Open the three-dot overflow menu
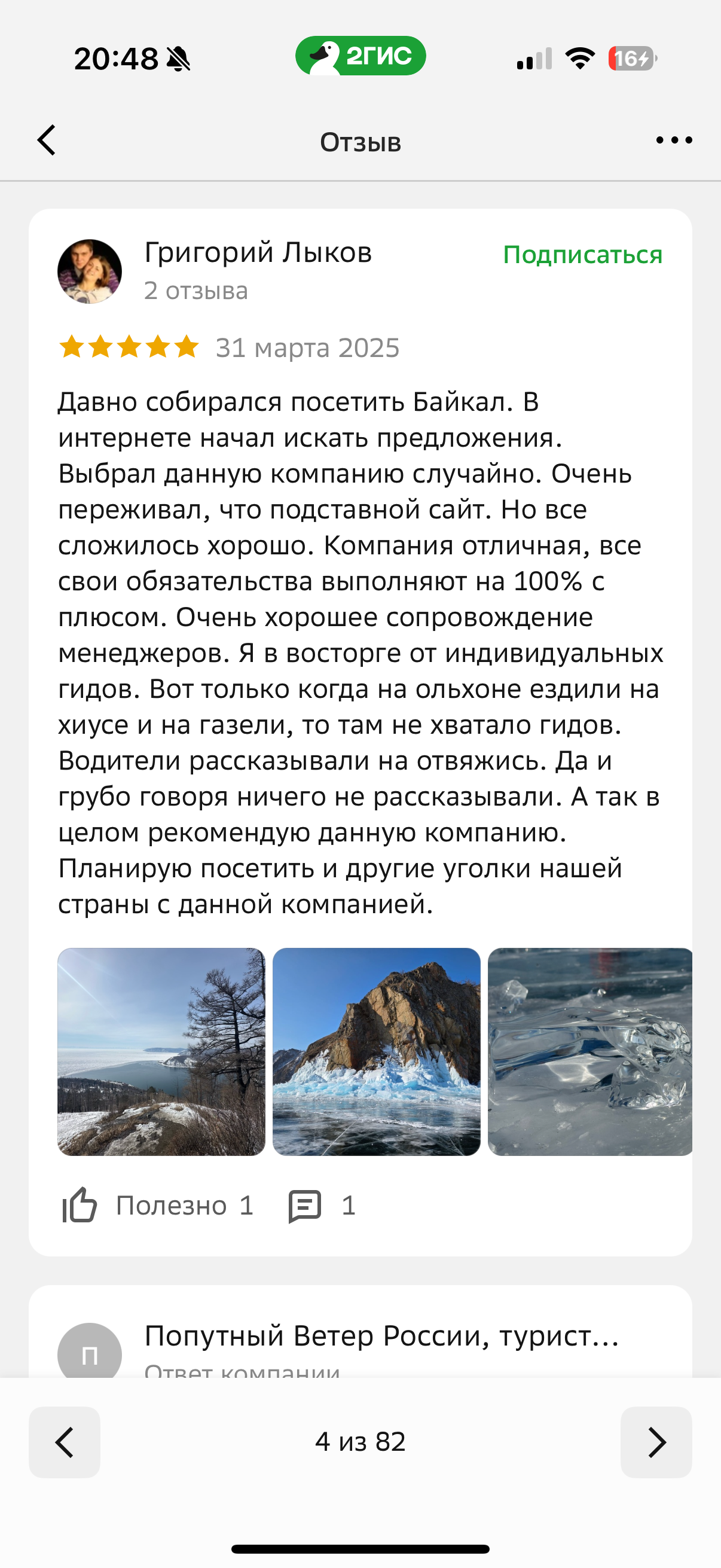The height and width of the screenshot is (1568, 721). [x=674, y=141]
